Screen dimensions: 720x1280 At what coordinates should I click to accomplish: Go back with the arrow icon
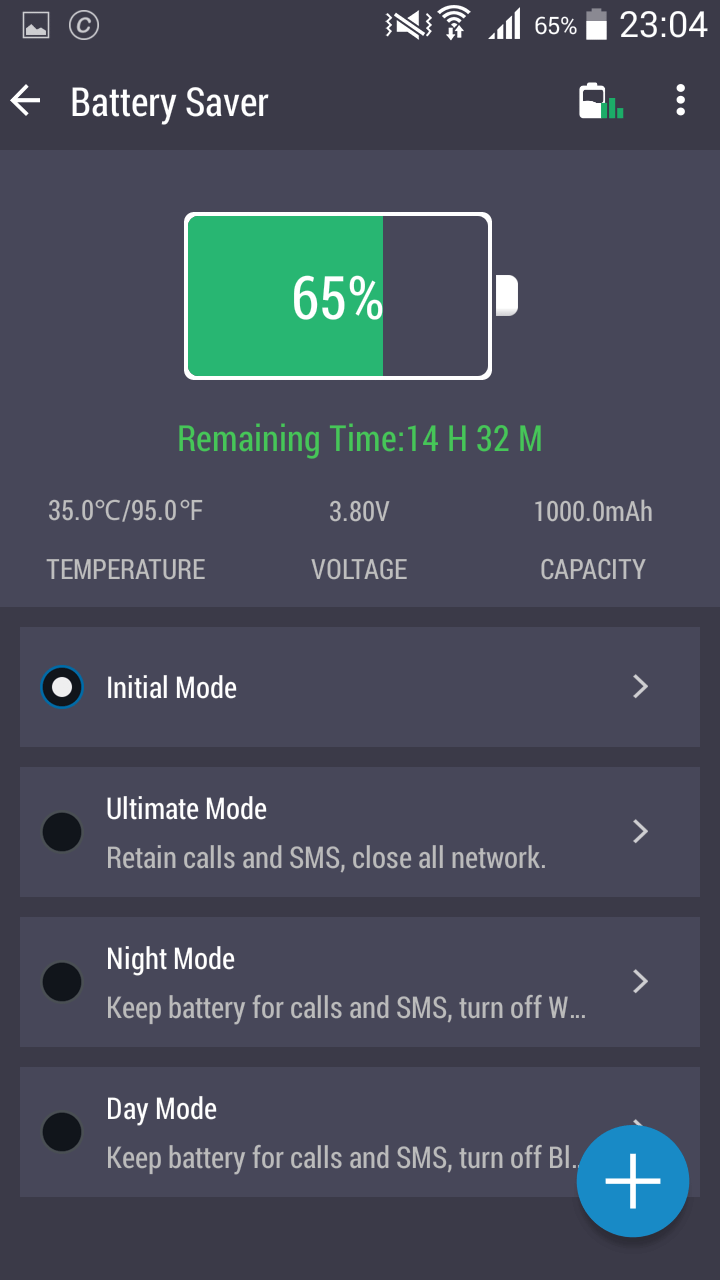26,101
